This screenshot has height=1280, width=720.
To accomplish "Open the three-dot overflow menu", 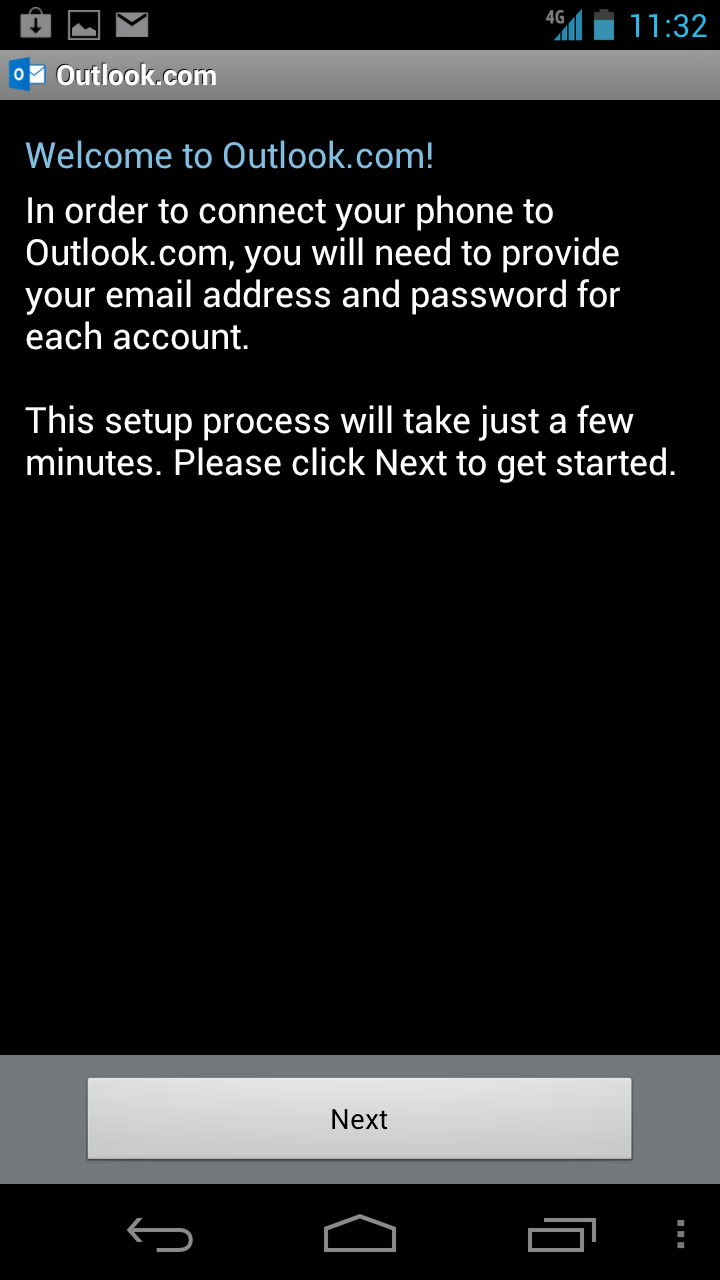I will point(679,1235).
